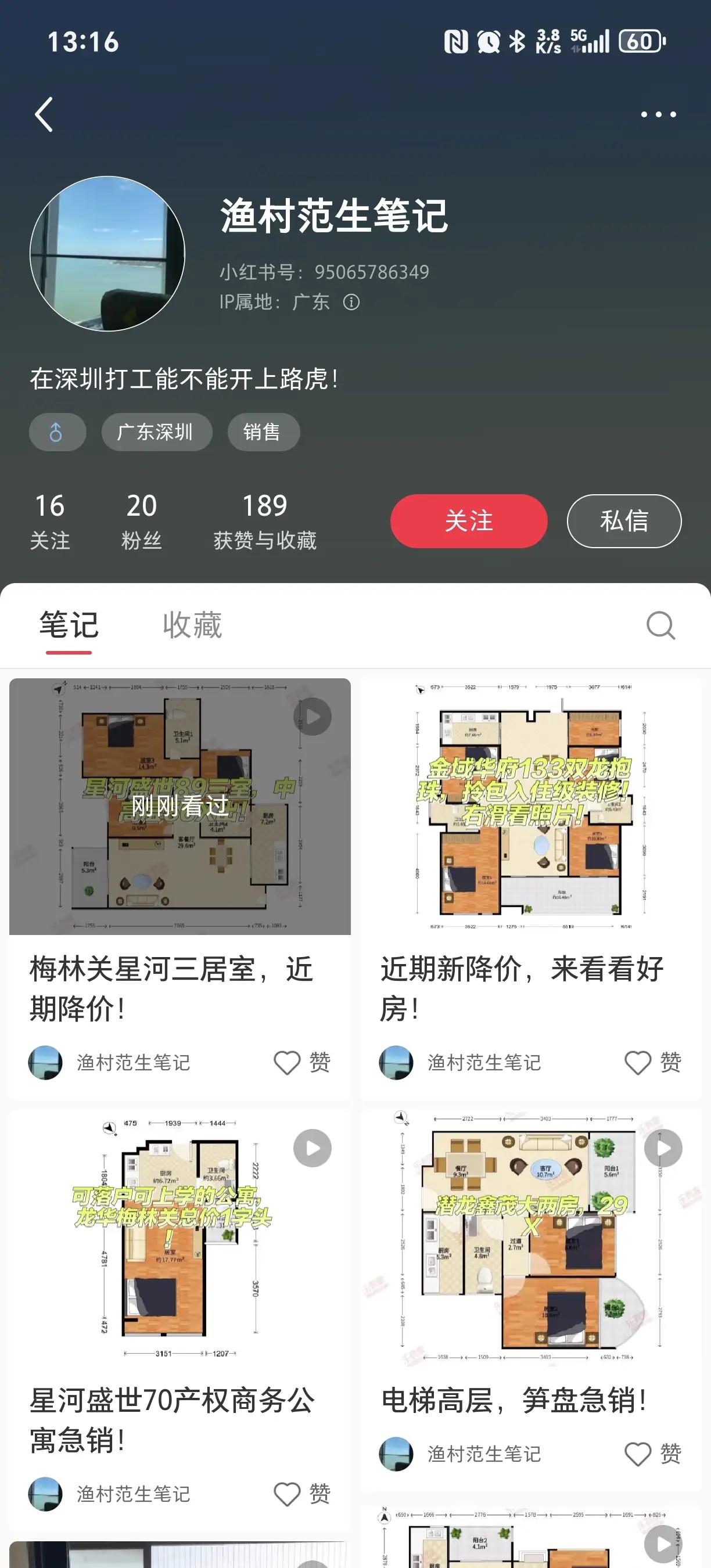View the 20 粉丝 followers list
This screenshot has width=711, height=1568.
(141, 522)
